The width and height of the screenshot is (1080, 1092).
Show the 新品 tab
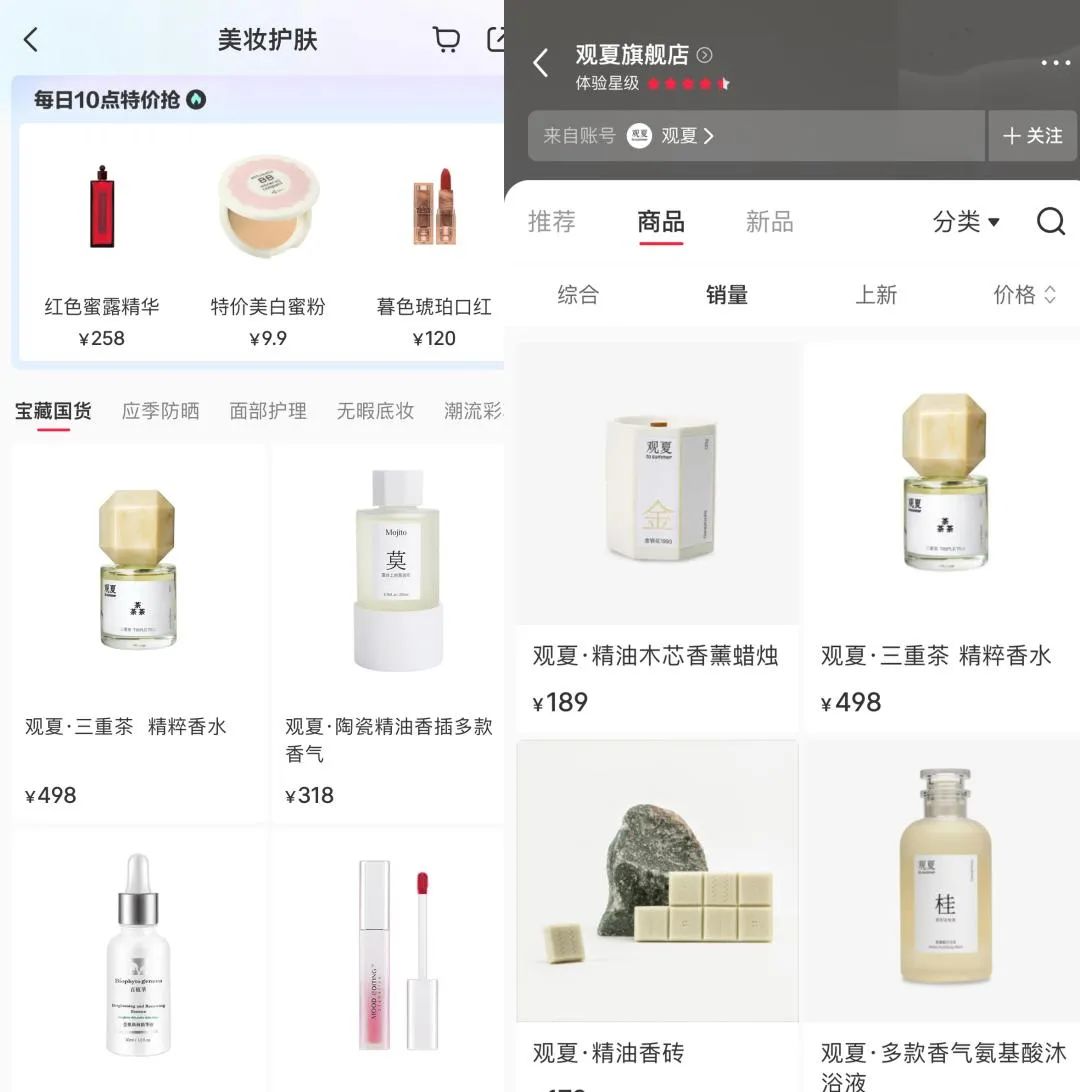769,221
